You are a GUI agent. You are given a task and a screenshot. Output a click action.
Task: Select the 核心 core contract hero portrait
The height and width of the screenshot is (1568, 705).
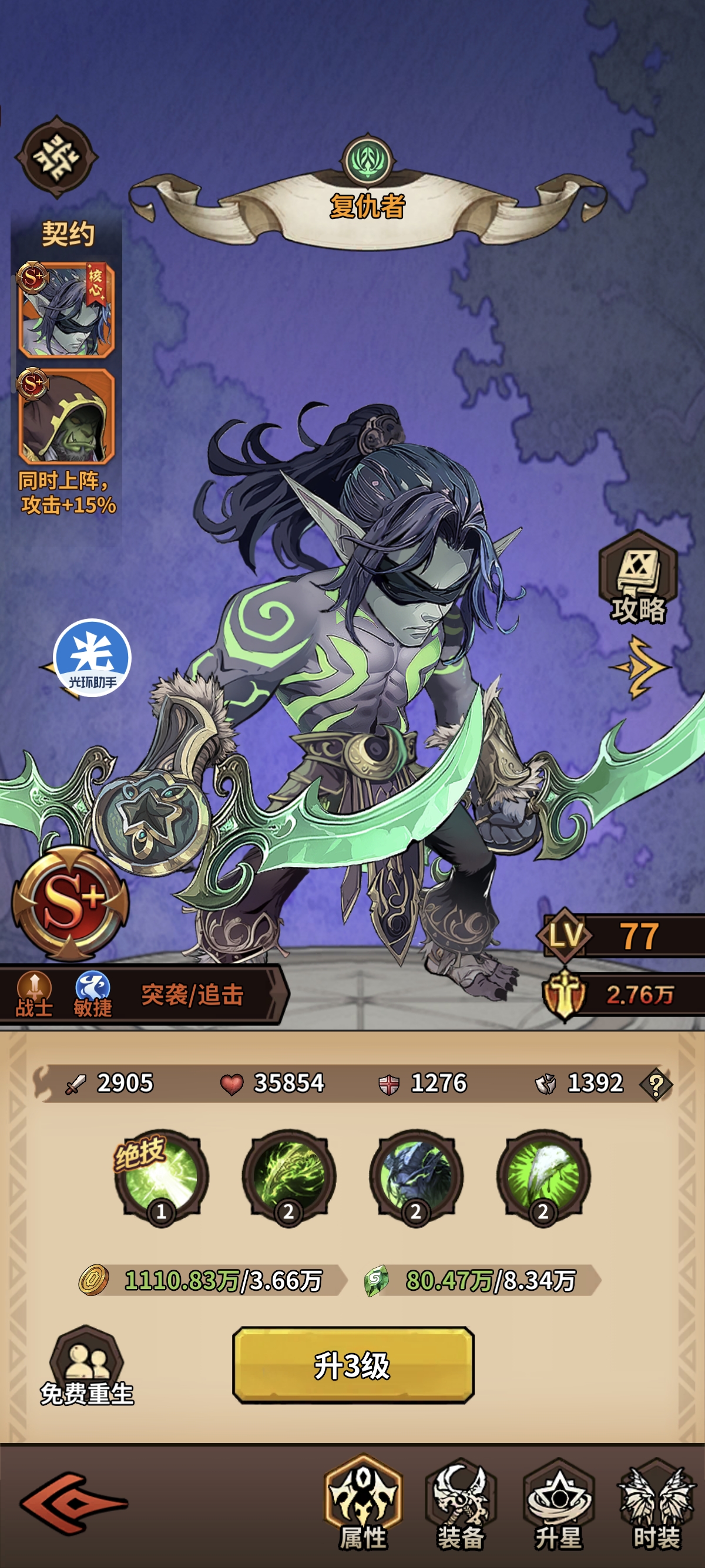66,310
